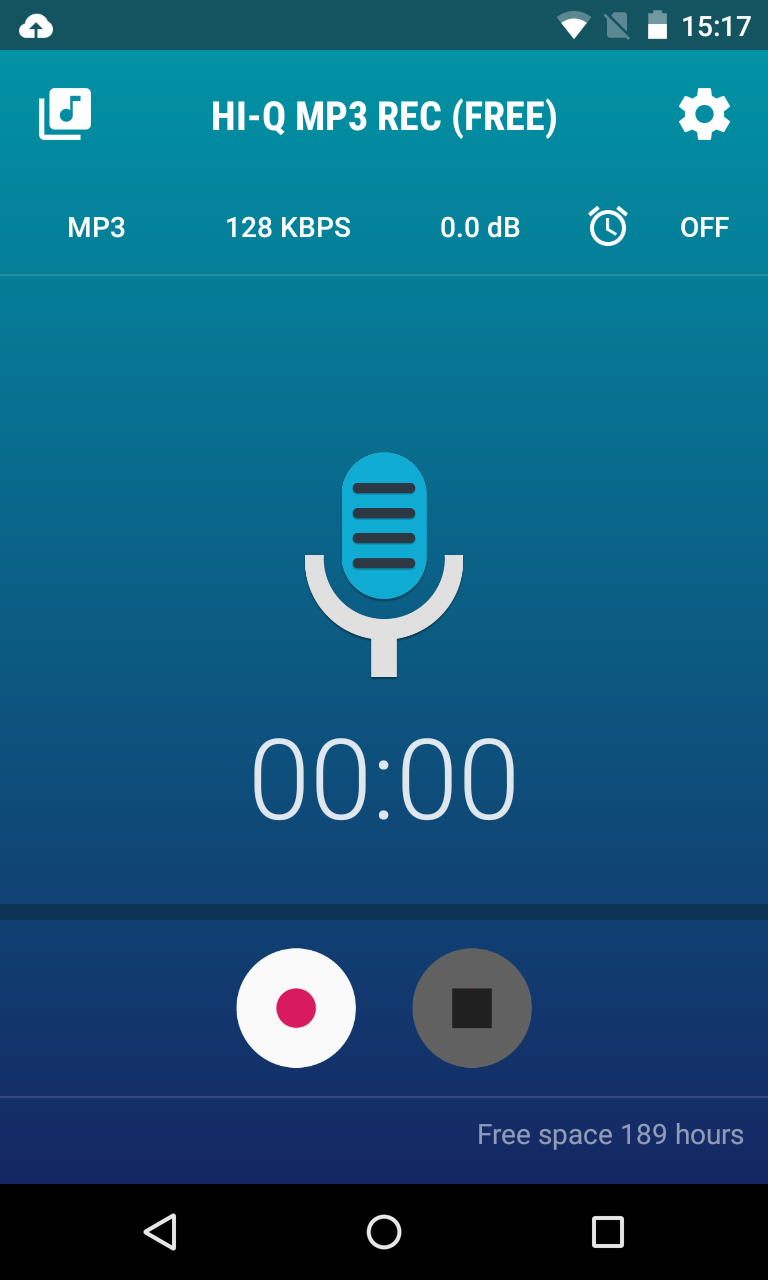Change the MP3 format setting
This screenshot has height=1280, width=768.
pos(96,227)
